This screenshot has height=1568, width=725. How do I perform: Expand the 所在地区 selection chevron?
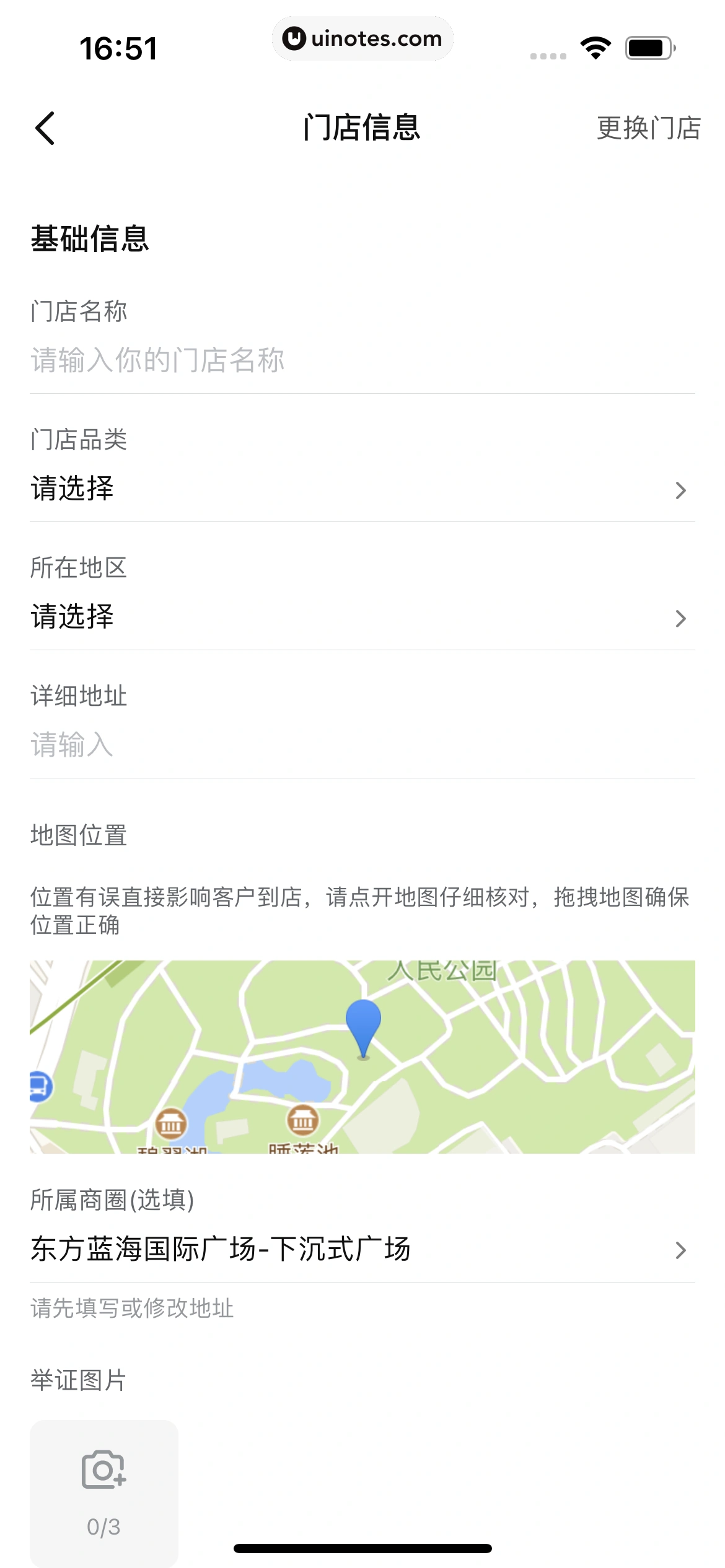tap(680, 618)
